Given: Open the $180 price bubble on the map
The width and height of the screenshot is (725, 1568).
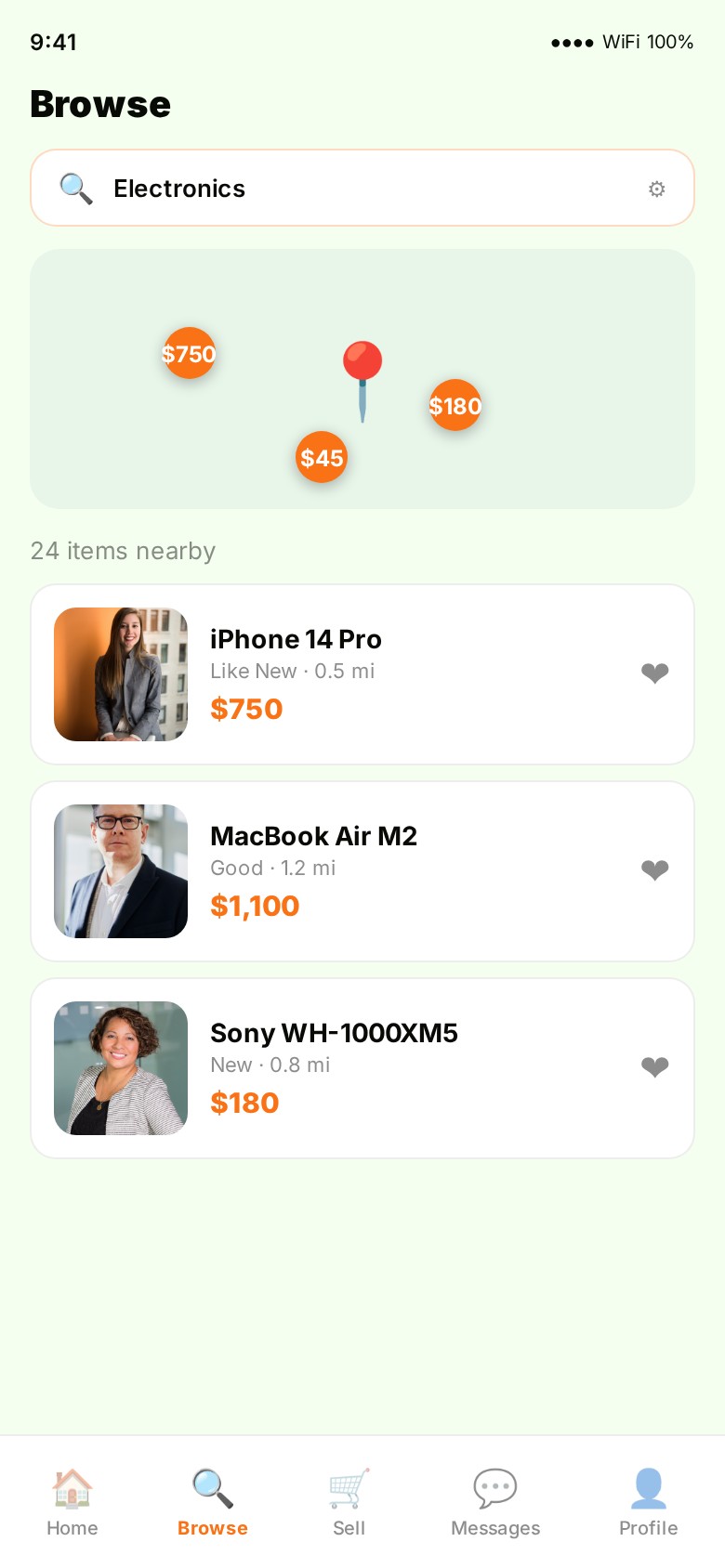Looking at the screenshot, I should tap(455, 405).
